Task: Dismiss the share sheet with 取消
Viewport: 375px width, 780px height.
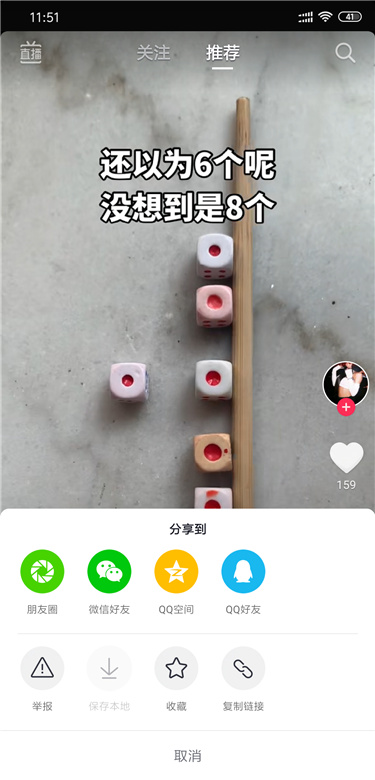Action: point(188,756)
